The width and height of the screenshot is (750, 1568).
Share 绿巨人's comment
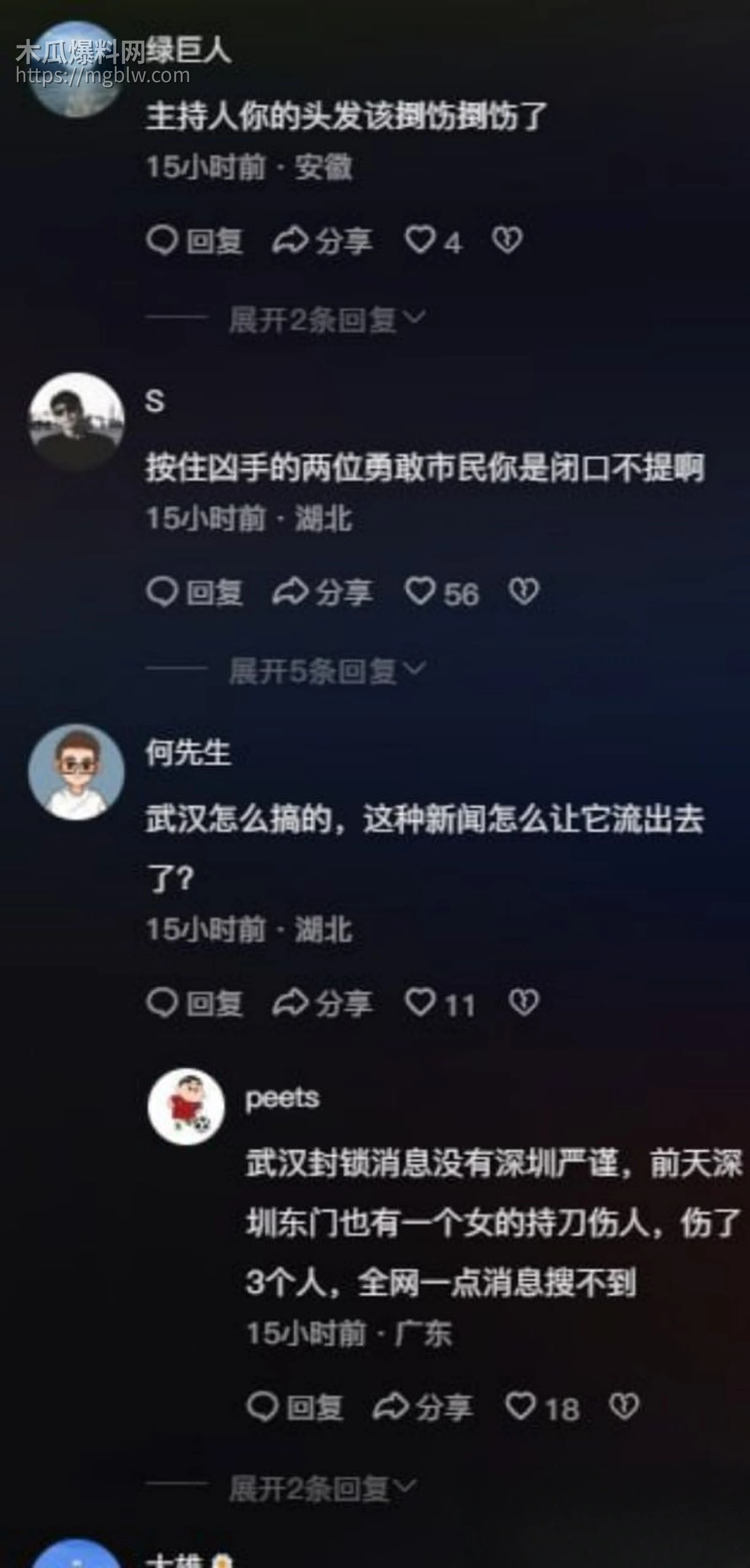(x=322, y=241)
